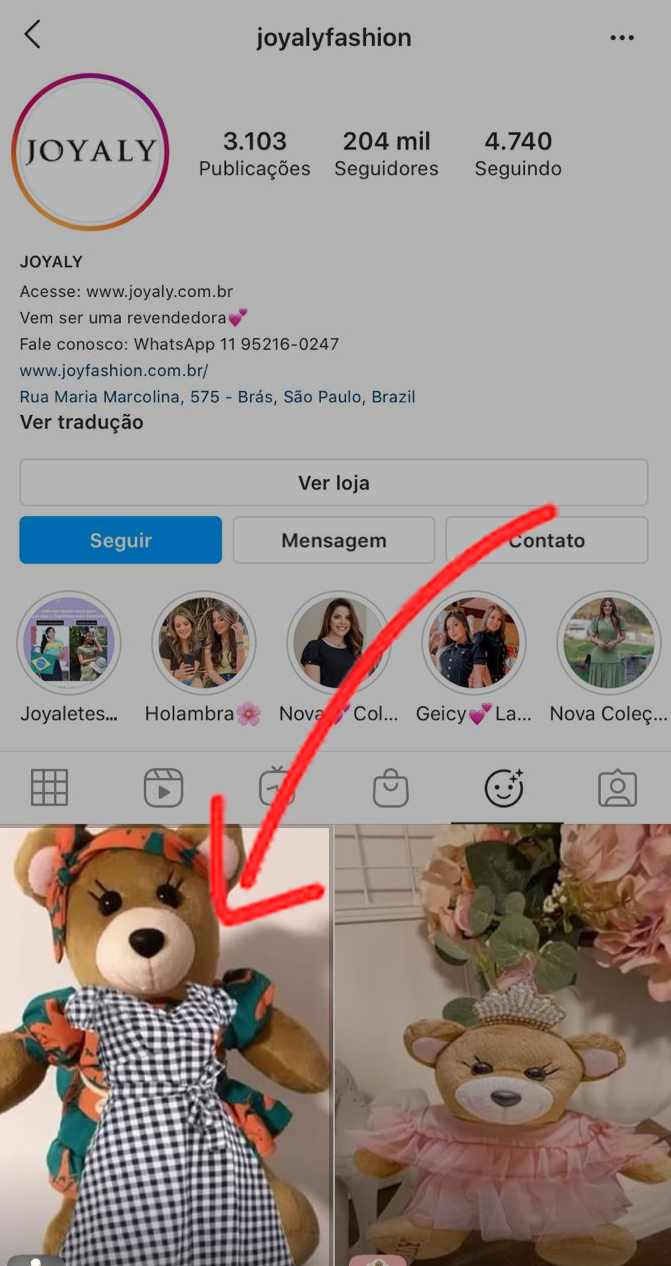This screenshot has height=1266, width=671.
Task: Open the Joyaly profile picture story
Action: (90, 152)
